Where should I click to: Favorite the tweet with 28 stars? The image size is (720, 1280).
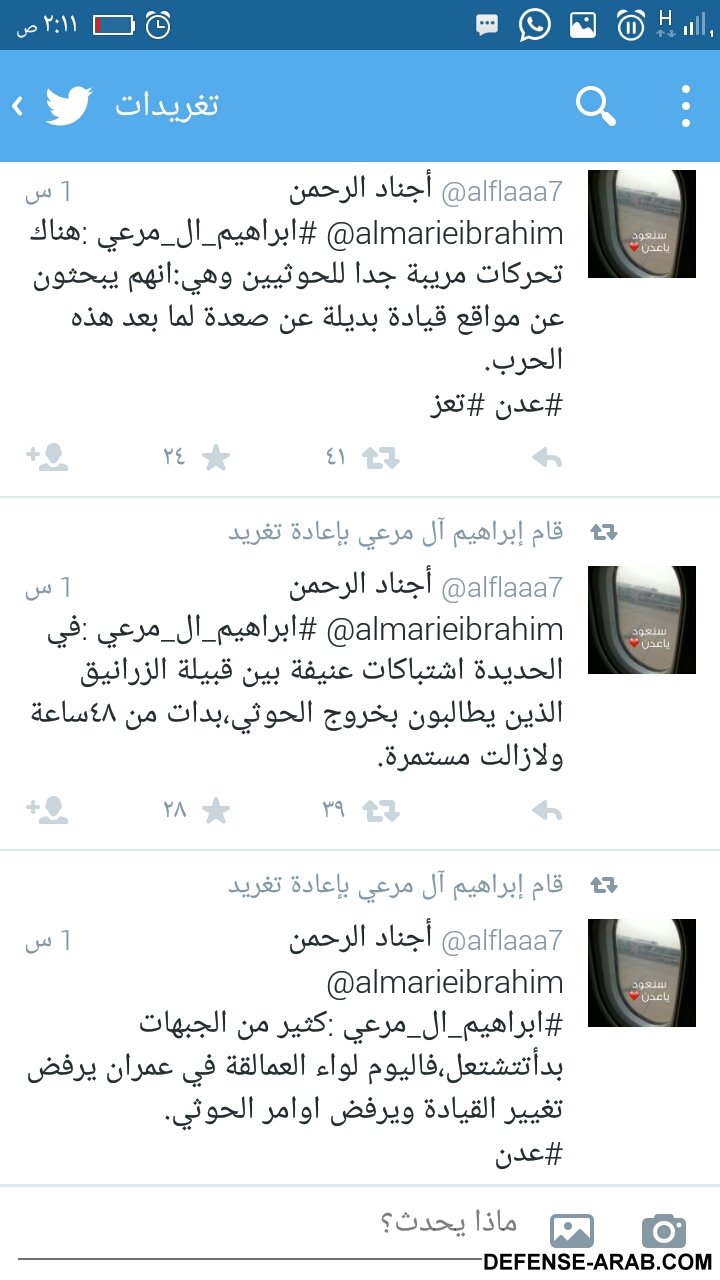tap(215, 810)
